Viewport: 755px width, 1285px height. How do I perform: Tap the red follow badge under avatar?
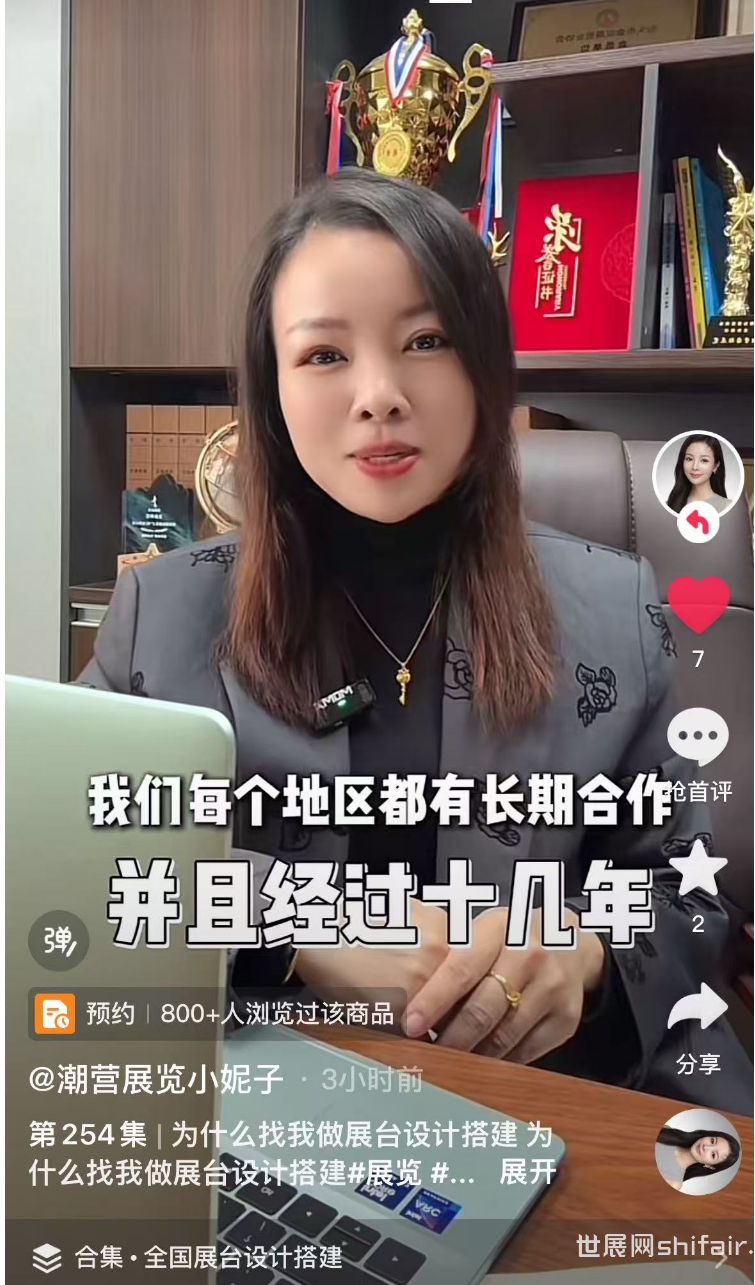click(x=697, y=523)
